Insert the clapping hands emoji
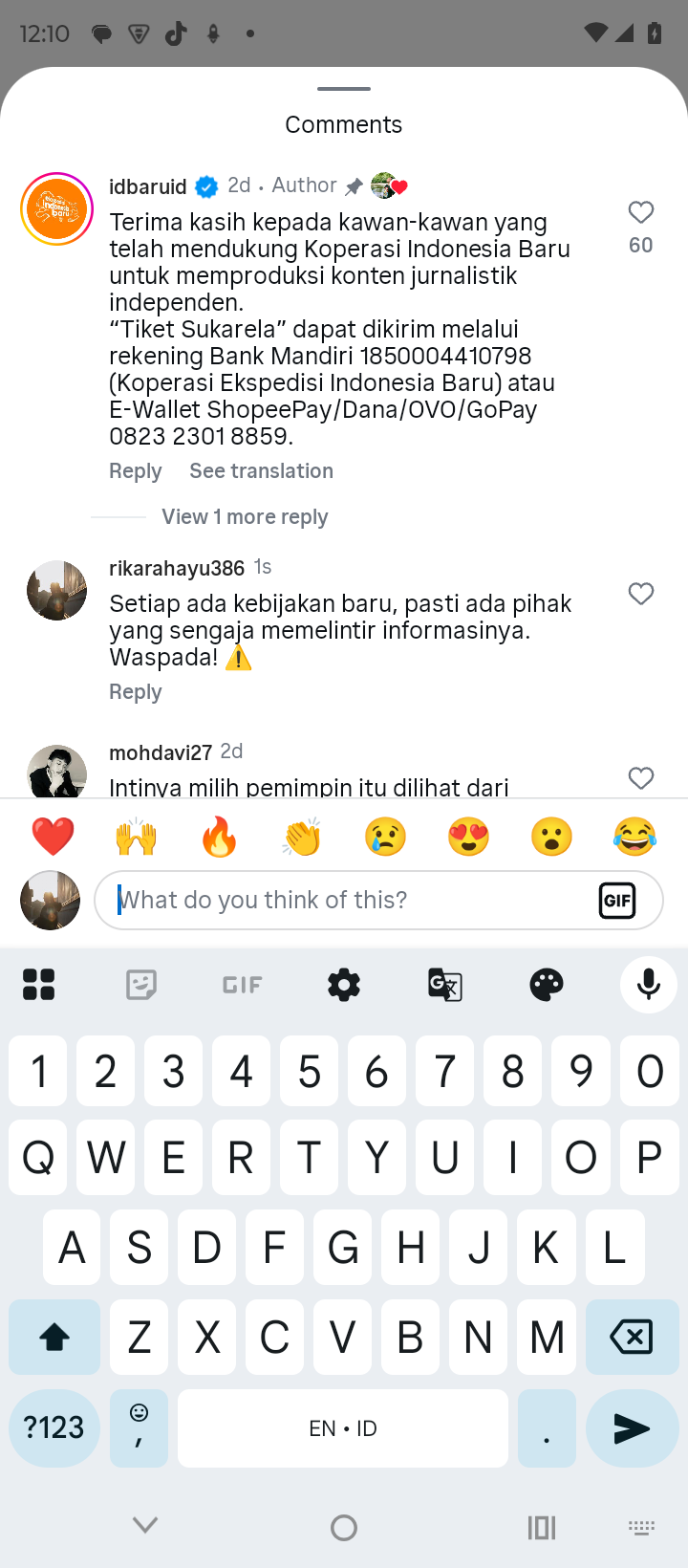The height and width of the screenshot is (1568, 688). point(302,837)
